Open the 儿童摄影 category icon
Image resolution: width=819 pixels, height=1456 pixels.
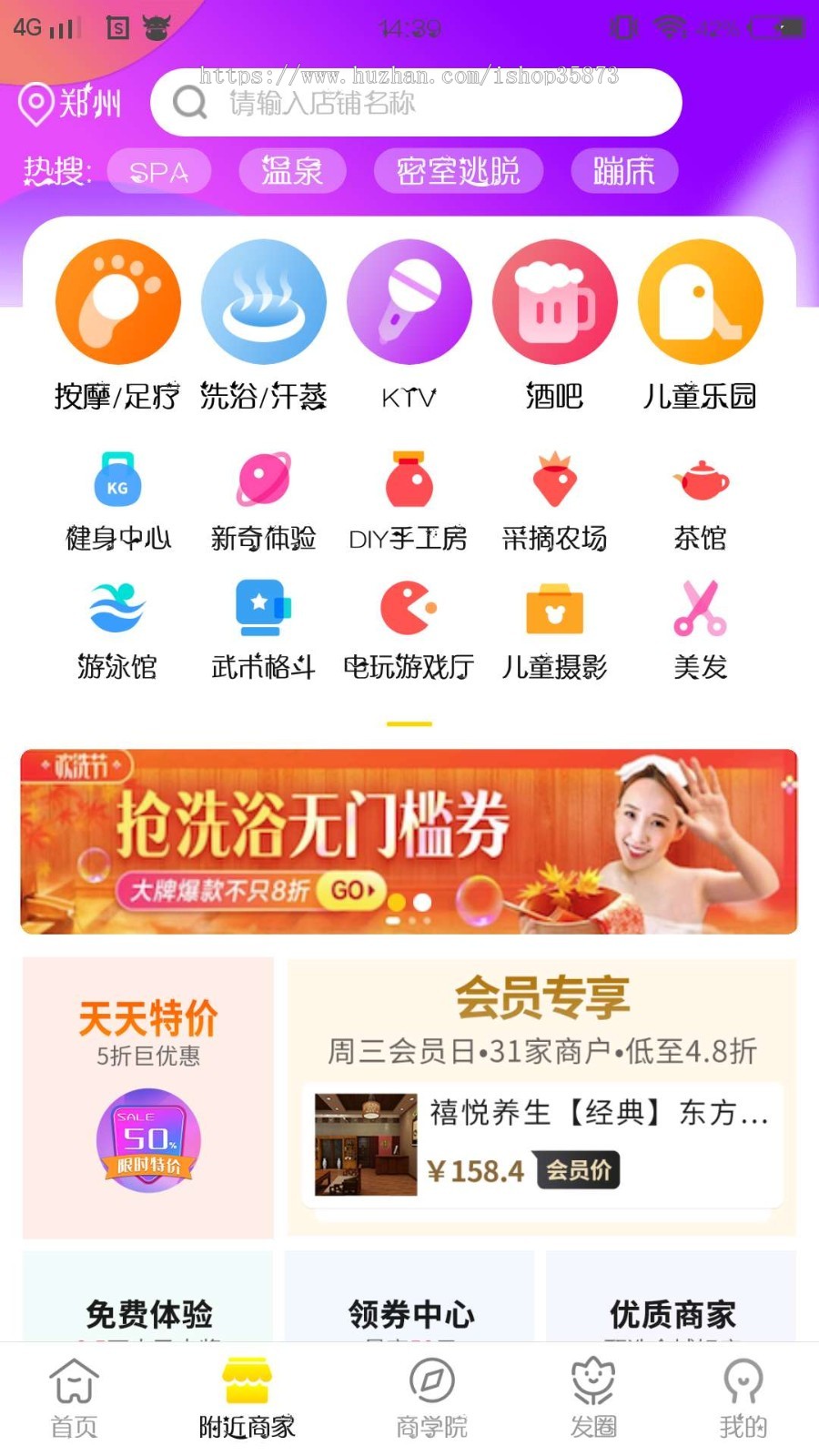click(555, 612)
